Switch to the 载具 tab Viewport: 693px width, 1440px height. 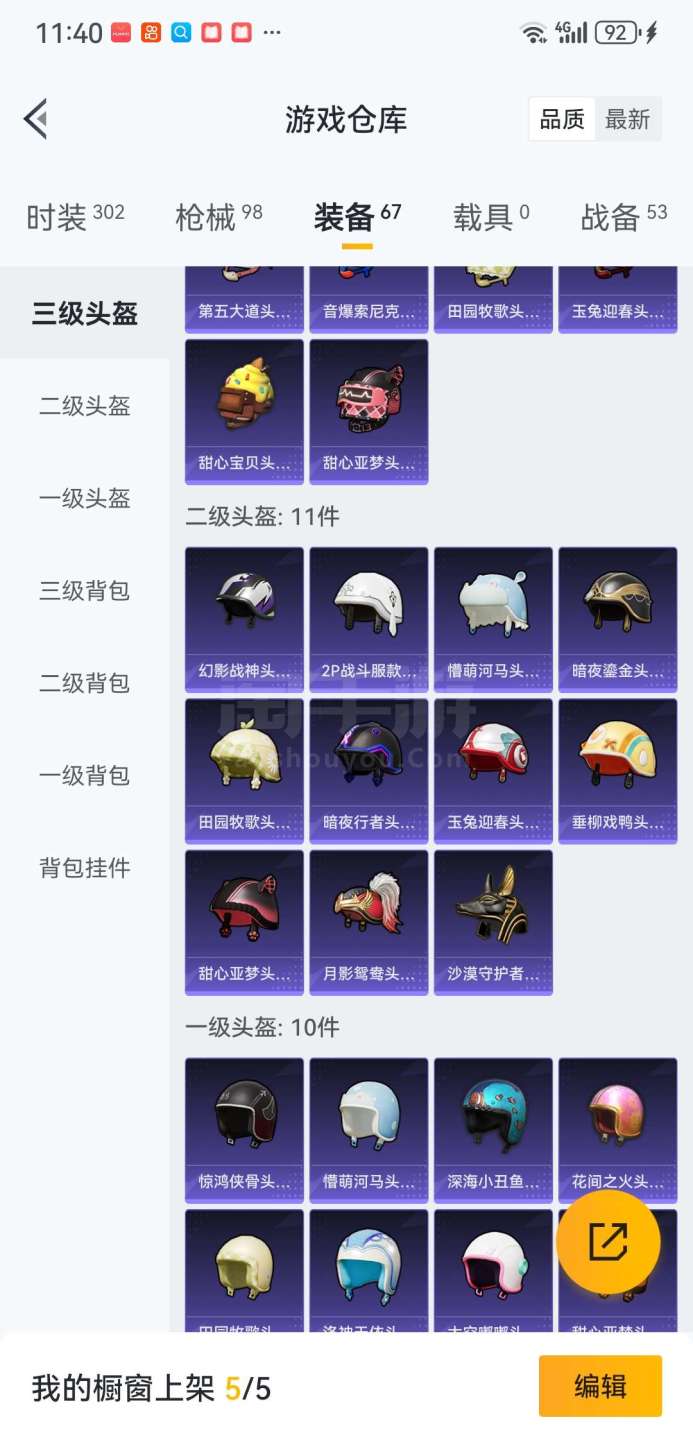[x=491, y=217]
